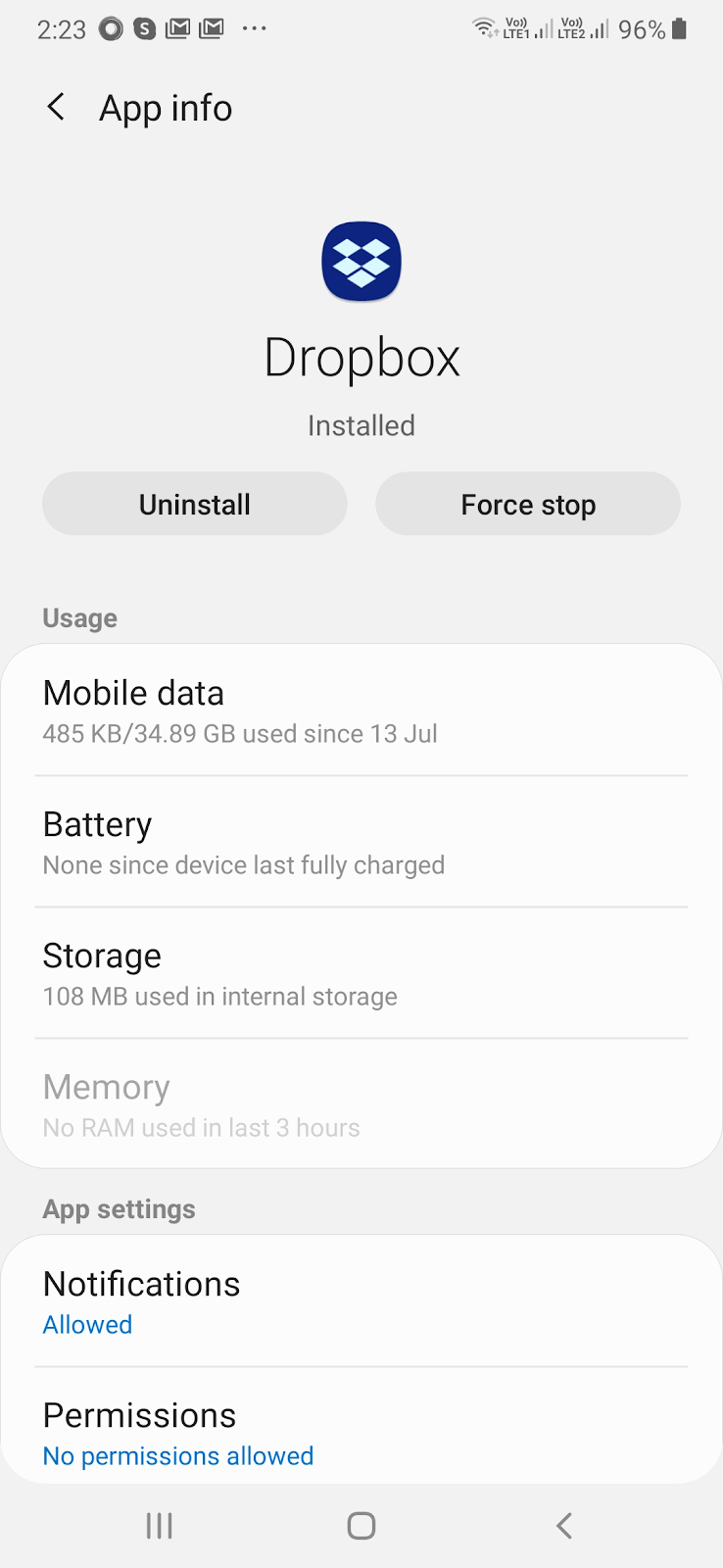Viewport: 723px width, 1568px height.
Task: Tap the battery icon in status bar
Action: 678,28
